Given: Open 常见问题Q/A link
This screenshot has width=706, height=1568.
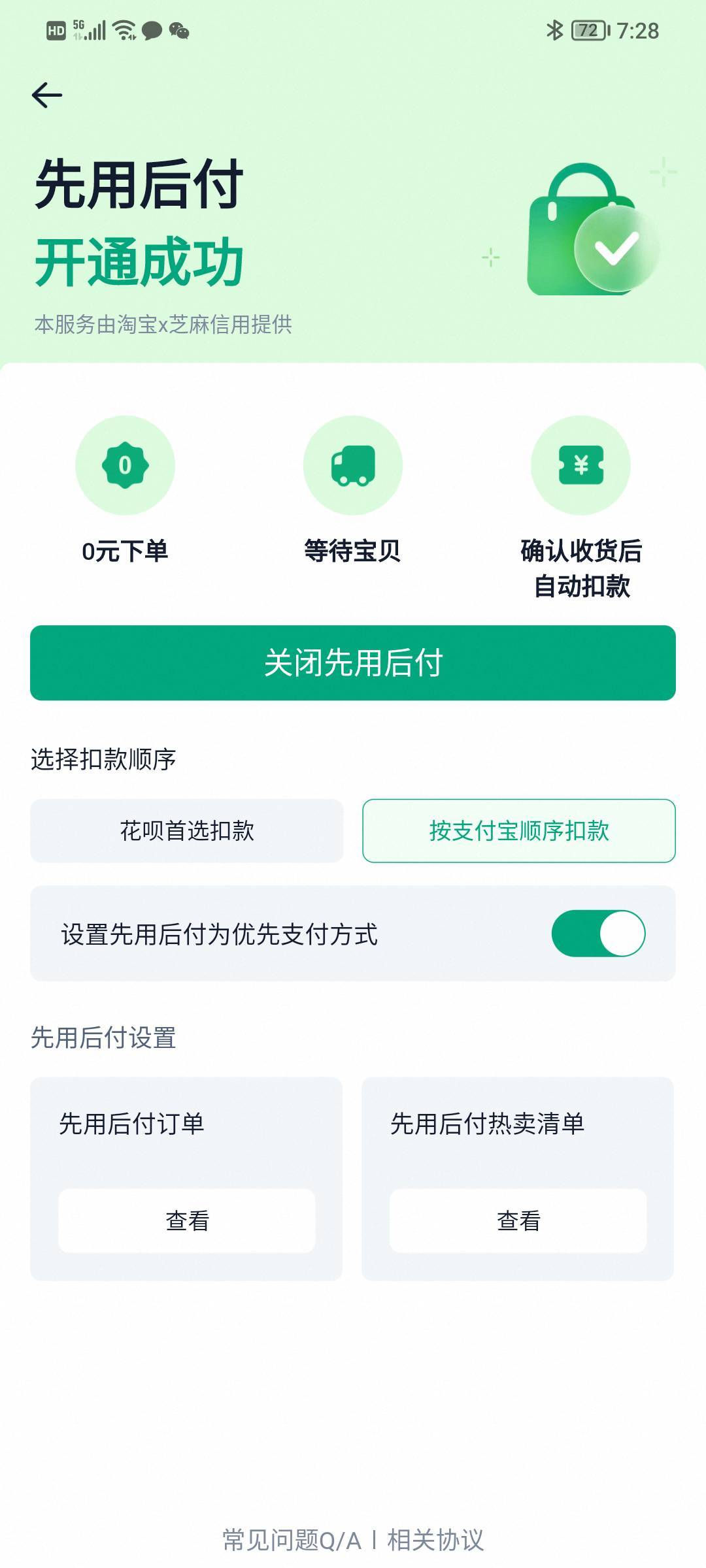Looking at the screenshot, I should coord(292,1540).
